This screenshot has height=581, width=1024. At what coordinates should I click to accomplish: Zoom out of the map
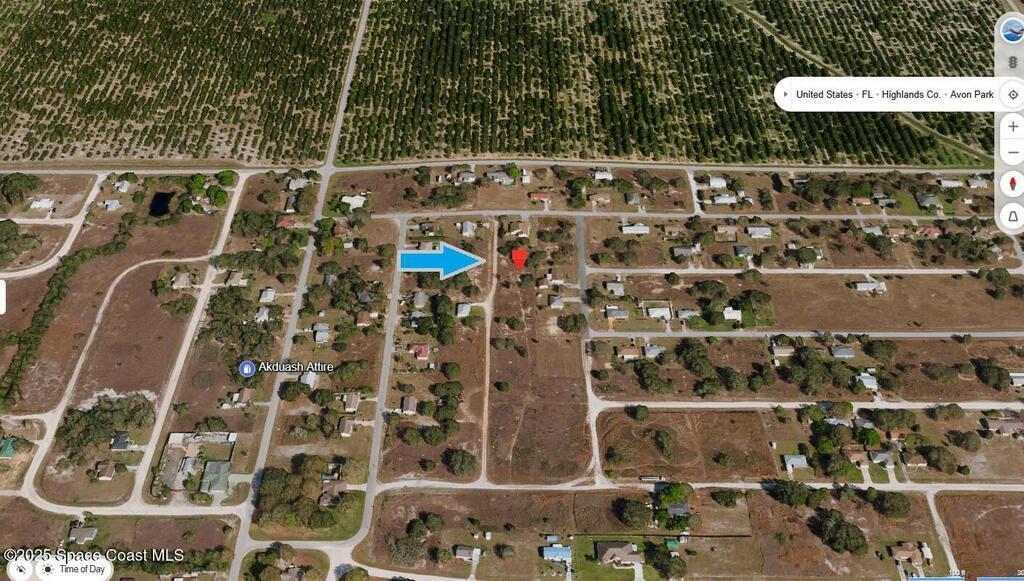click(1012, 154)
